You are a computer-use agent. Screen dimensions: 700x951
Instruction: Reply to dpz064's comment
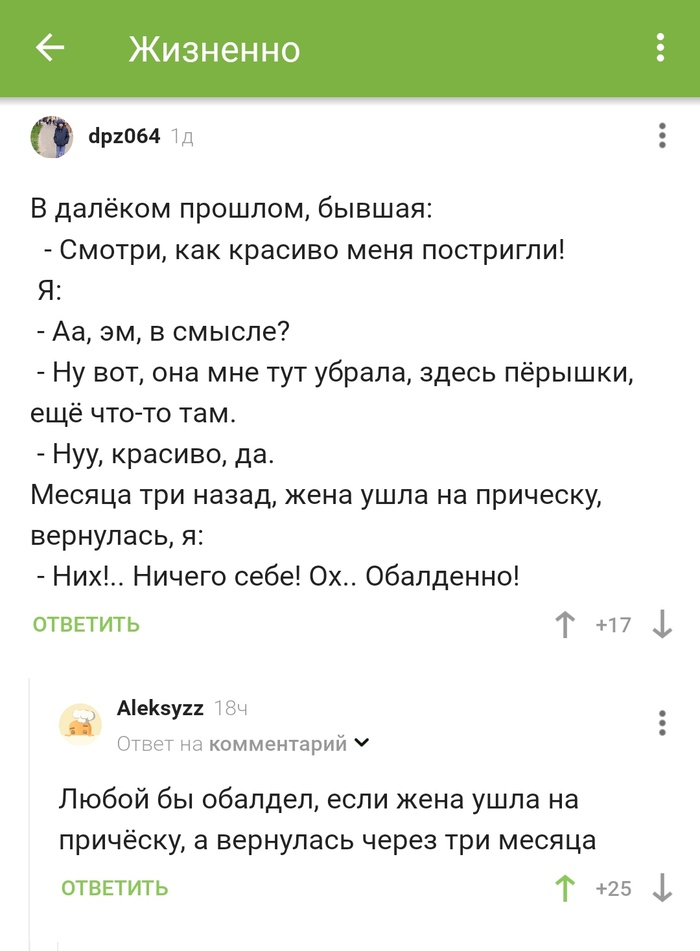click(86, 625)
